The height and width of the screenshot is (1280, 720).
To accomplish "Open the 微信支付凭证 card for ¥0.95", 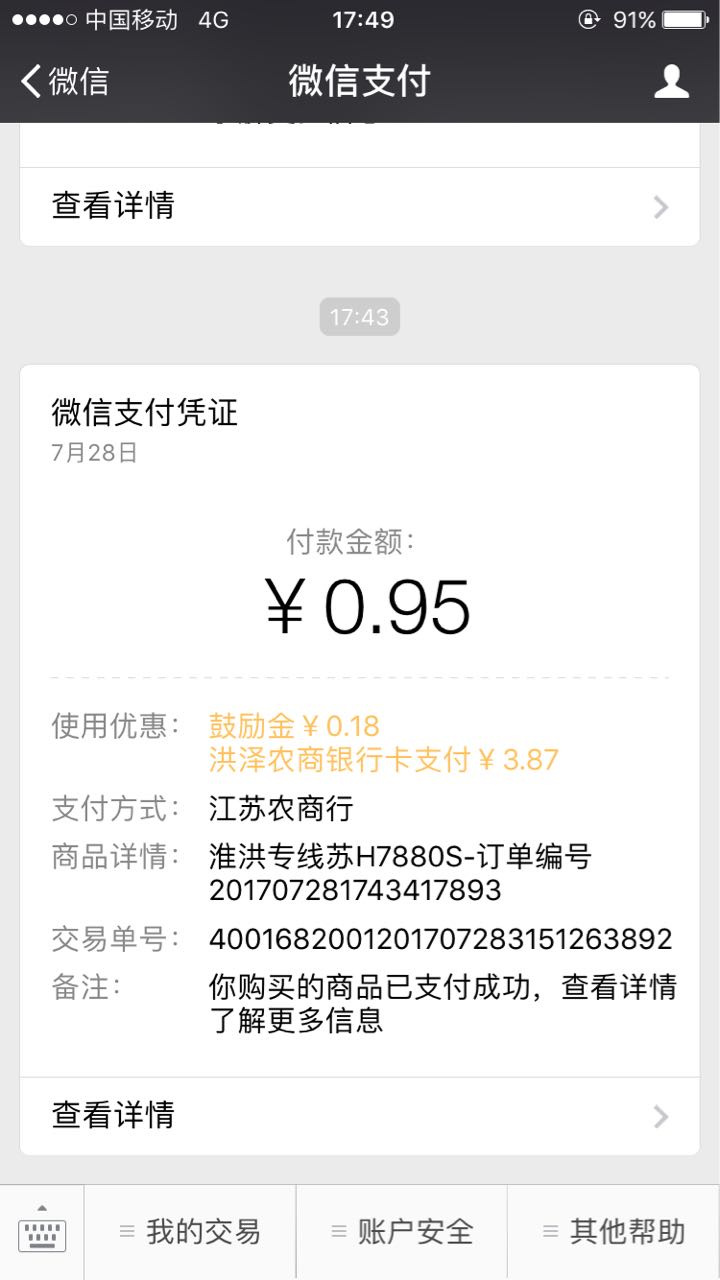I will point(360,720).
